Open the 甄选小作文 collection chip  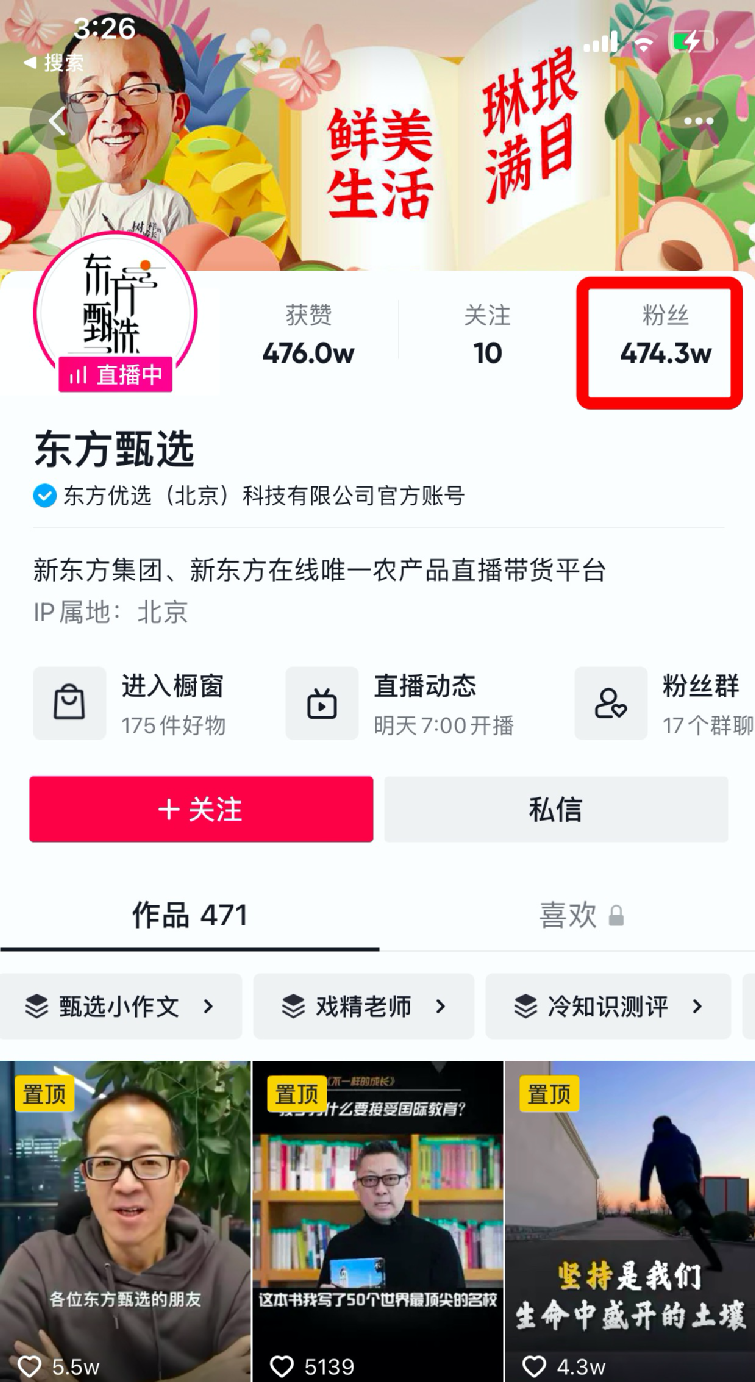(x=121, y=1006)
